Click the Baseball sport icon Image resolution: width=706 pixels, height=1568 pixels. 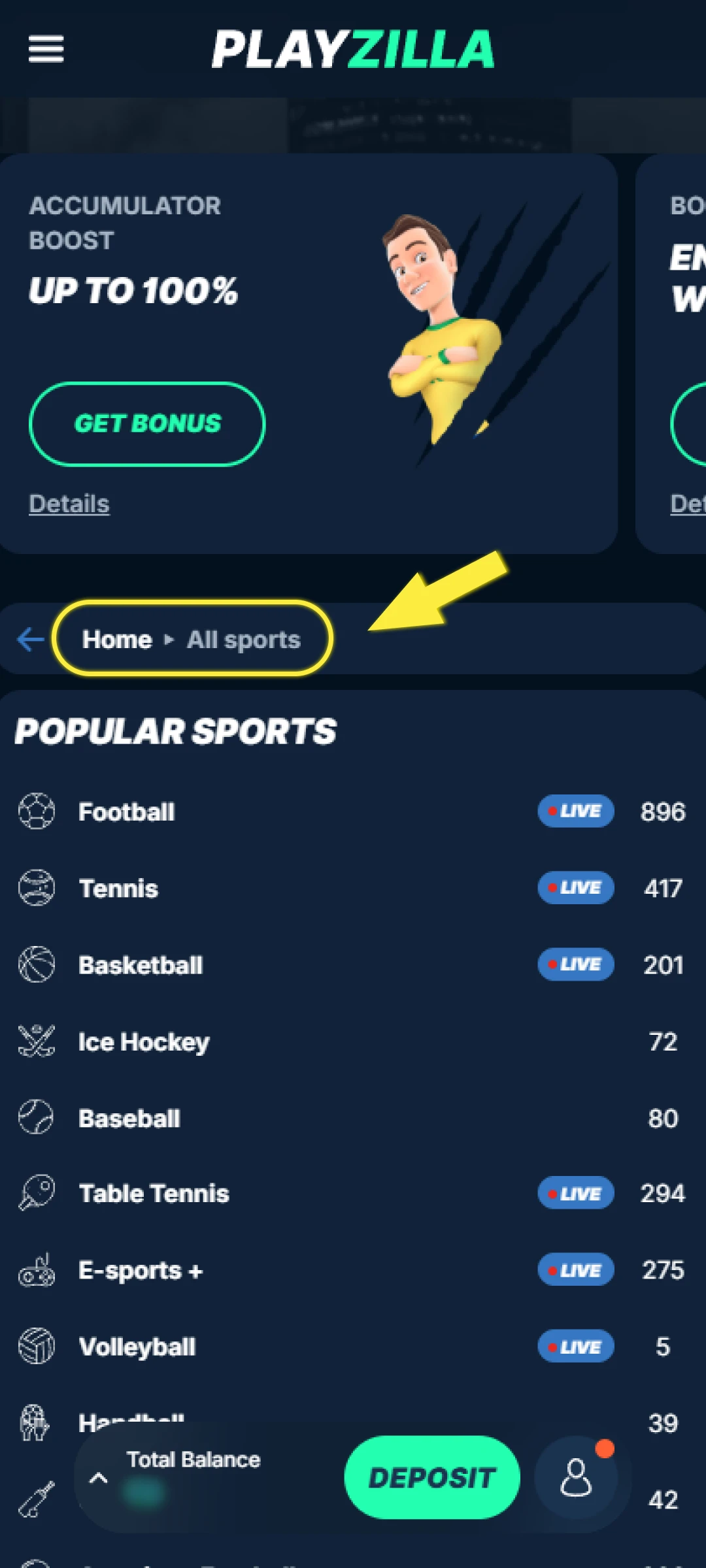click(37, 1118)
